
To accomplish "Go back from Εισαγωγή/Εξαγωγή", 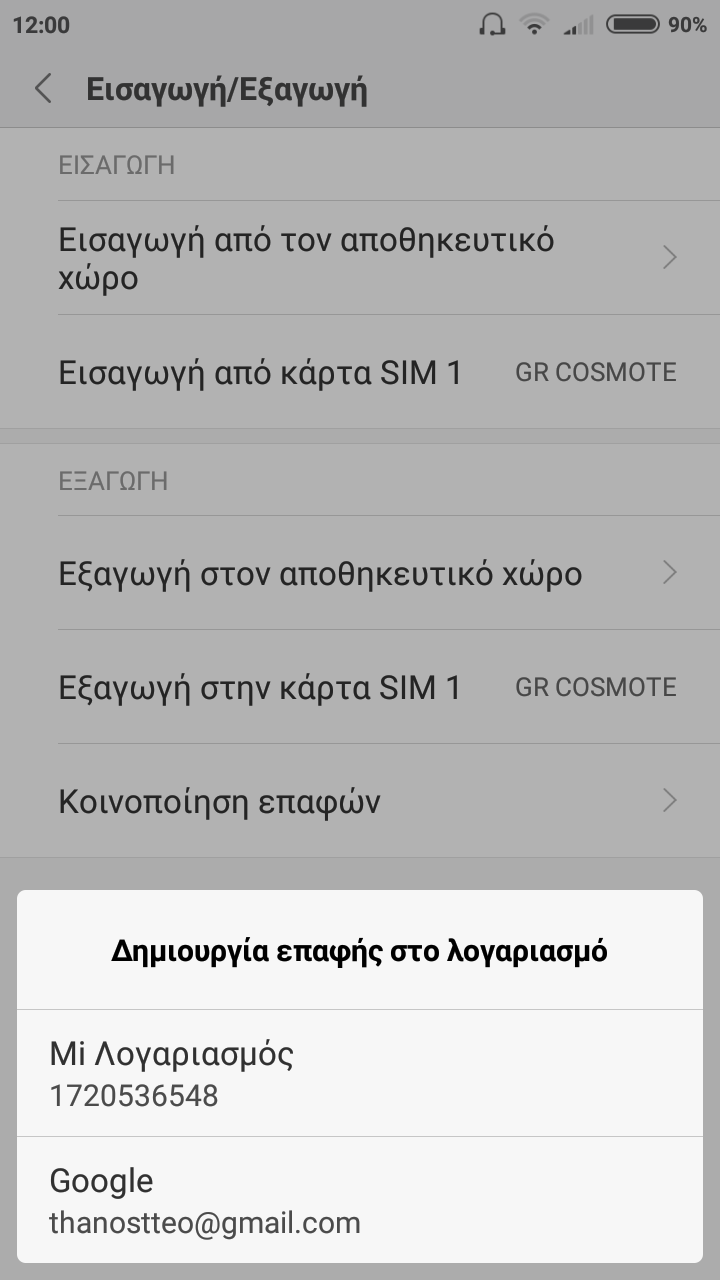I will (x=43, y=89).
